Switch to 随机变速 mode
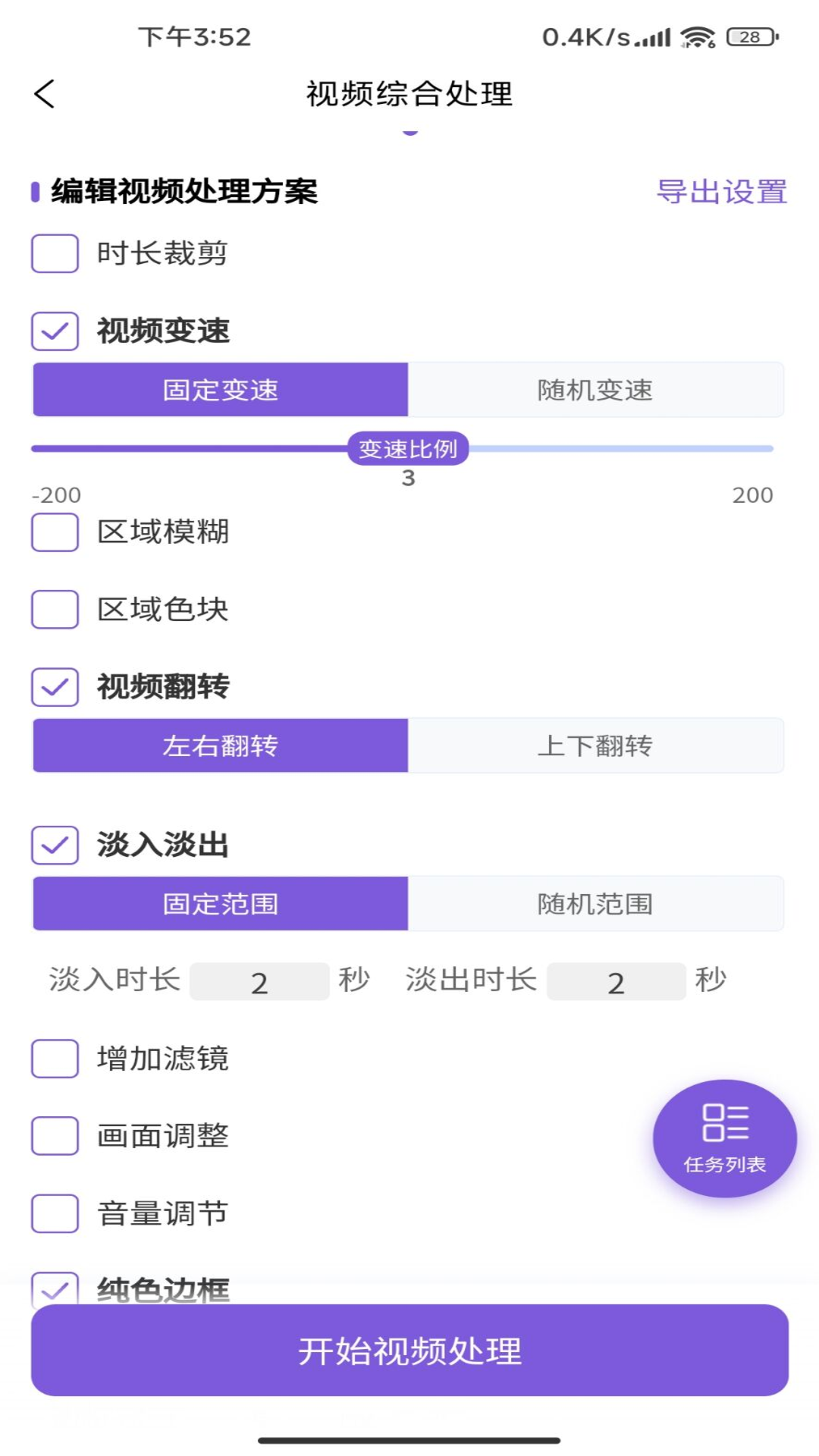 (596, 390)
